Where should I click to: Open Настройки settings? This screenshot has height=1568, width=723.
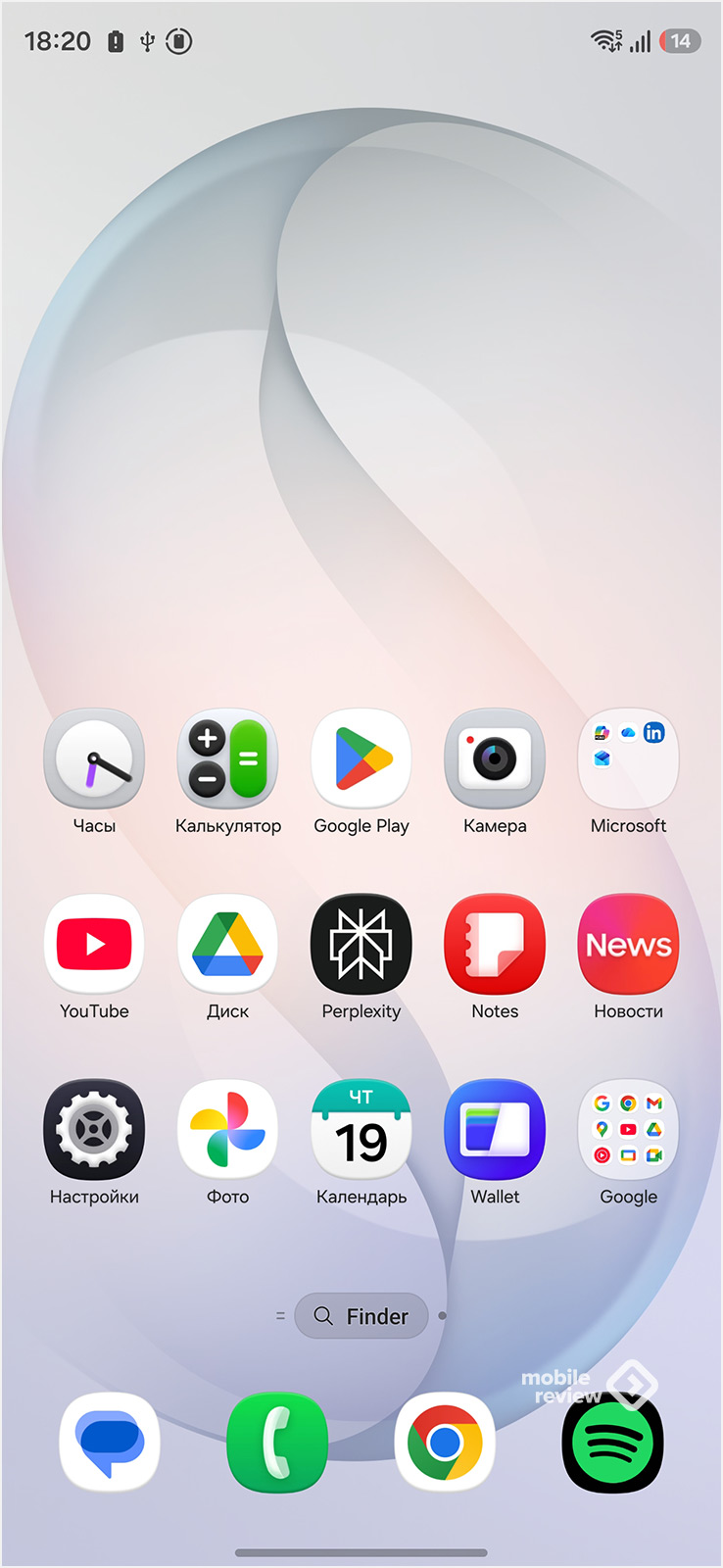click(94, 1130)
